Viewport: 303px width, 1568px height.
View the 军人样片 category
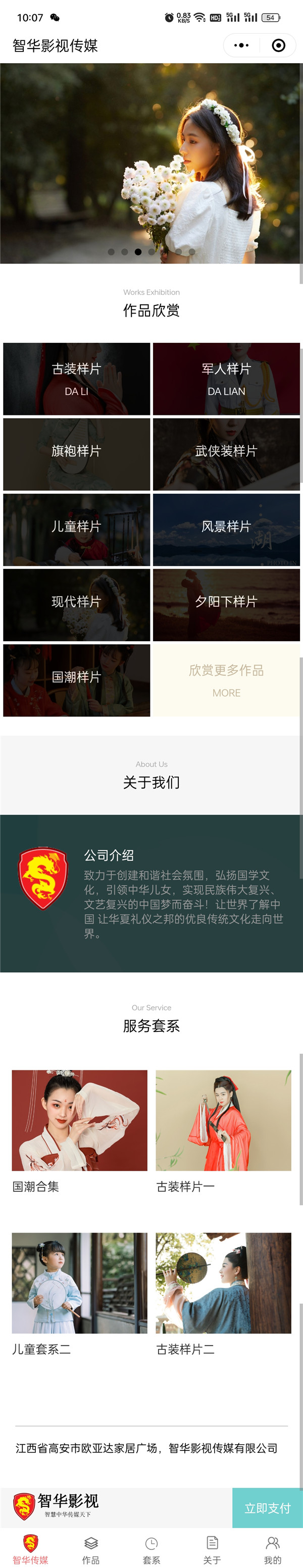pyautogui.click(x=226, y=379)
